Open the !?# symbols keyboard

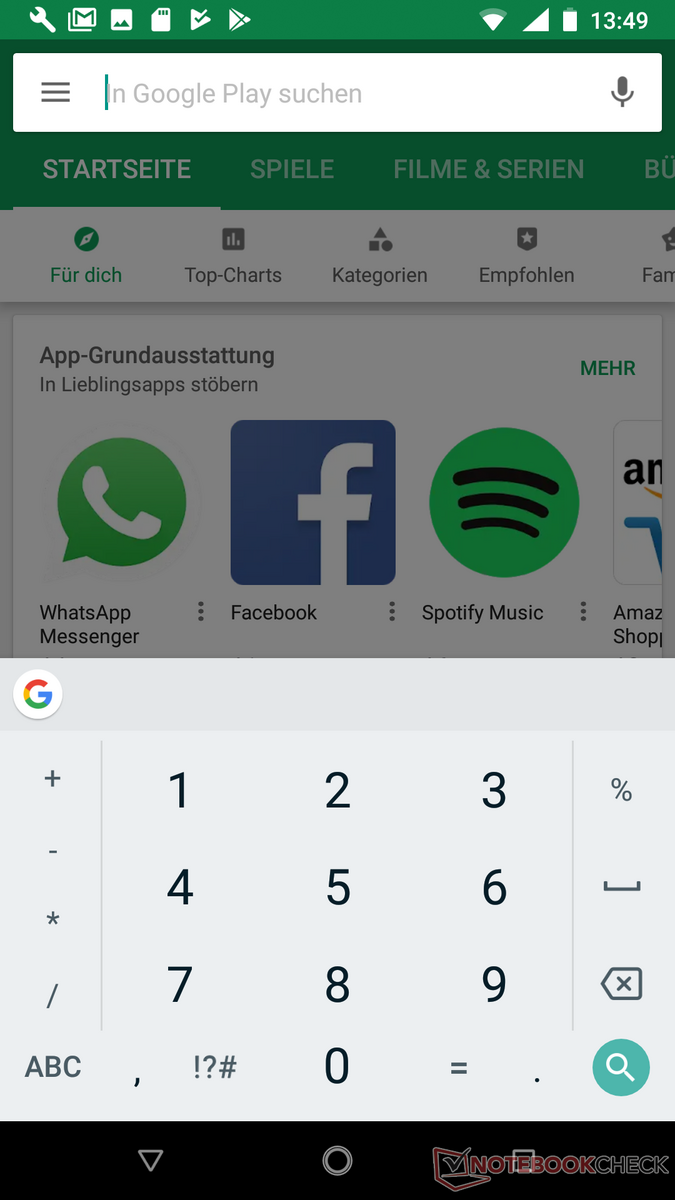coord(214,1067)
